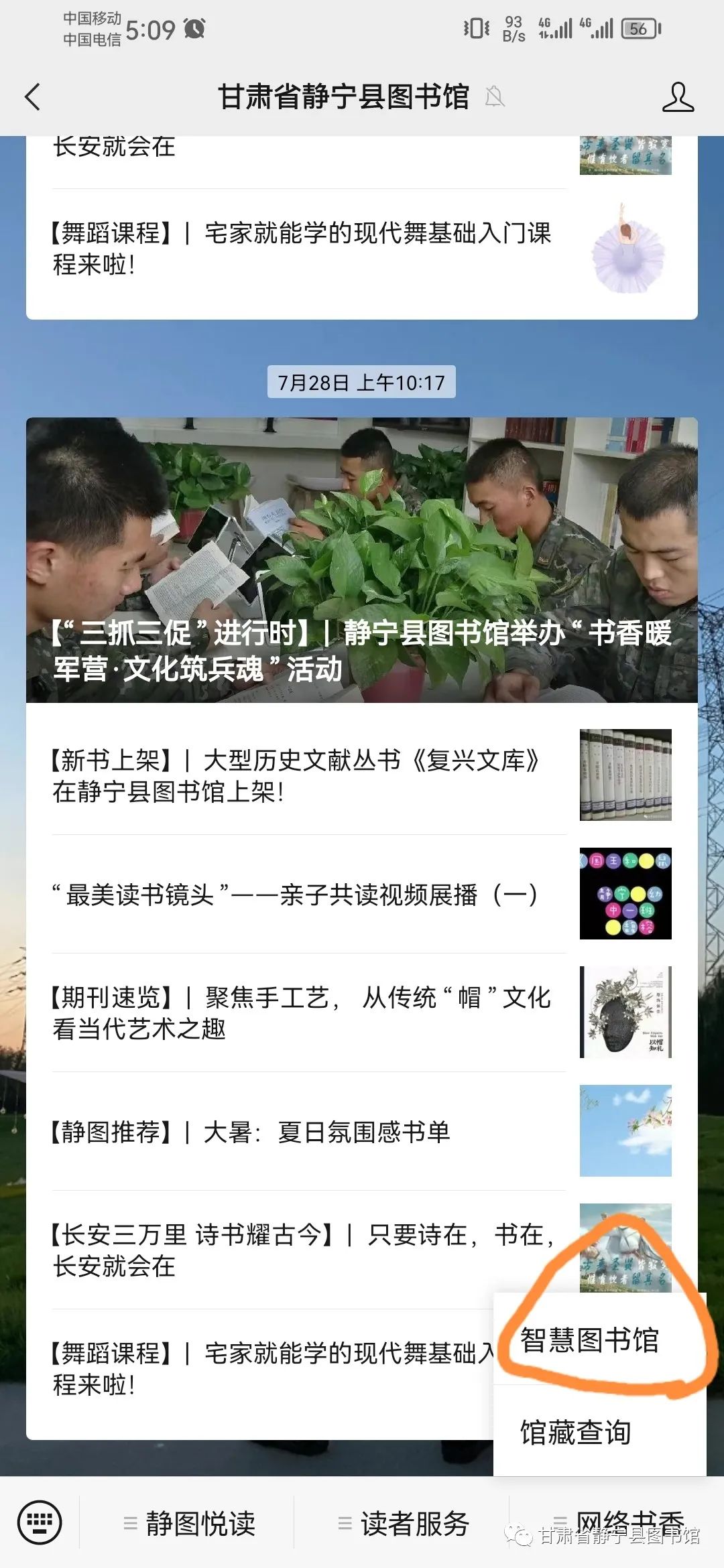Open the account profile icon

[677, 97]
